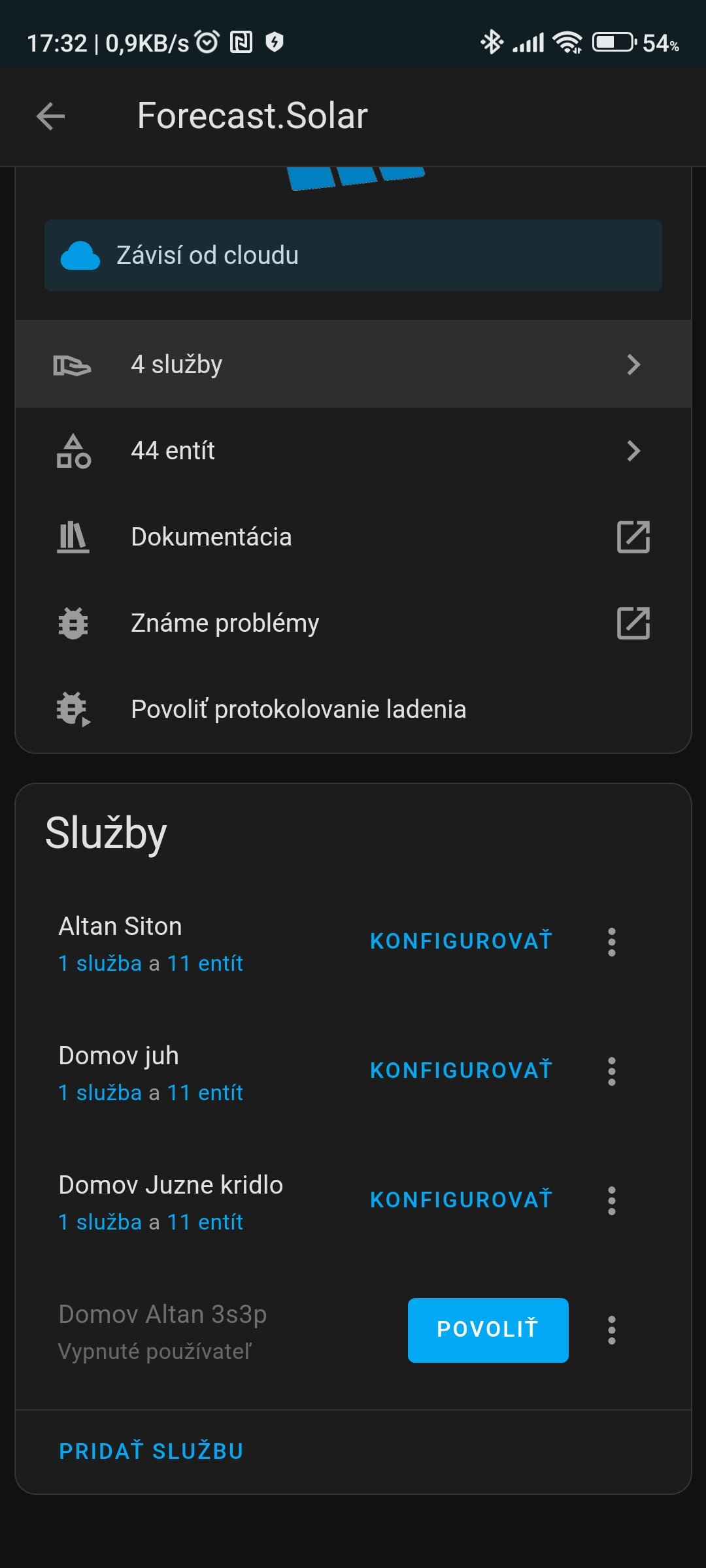Go back from Forecast.Solar page
The height and width of the screenshot is (1568, 706).
coord(50,116)
